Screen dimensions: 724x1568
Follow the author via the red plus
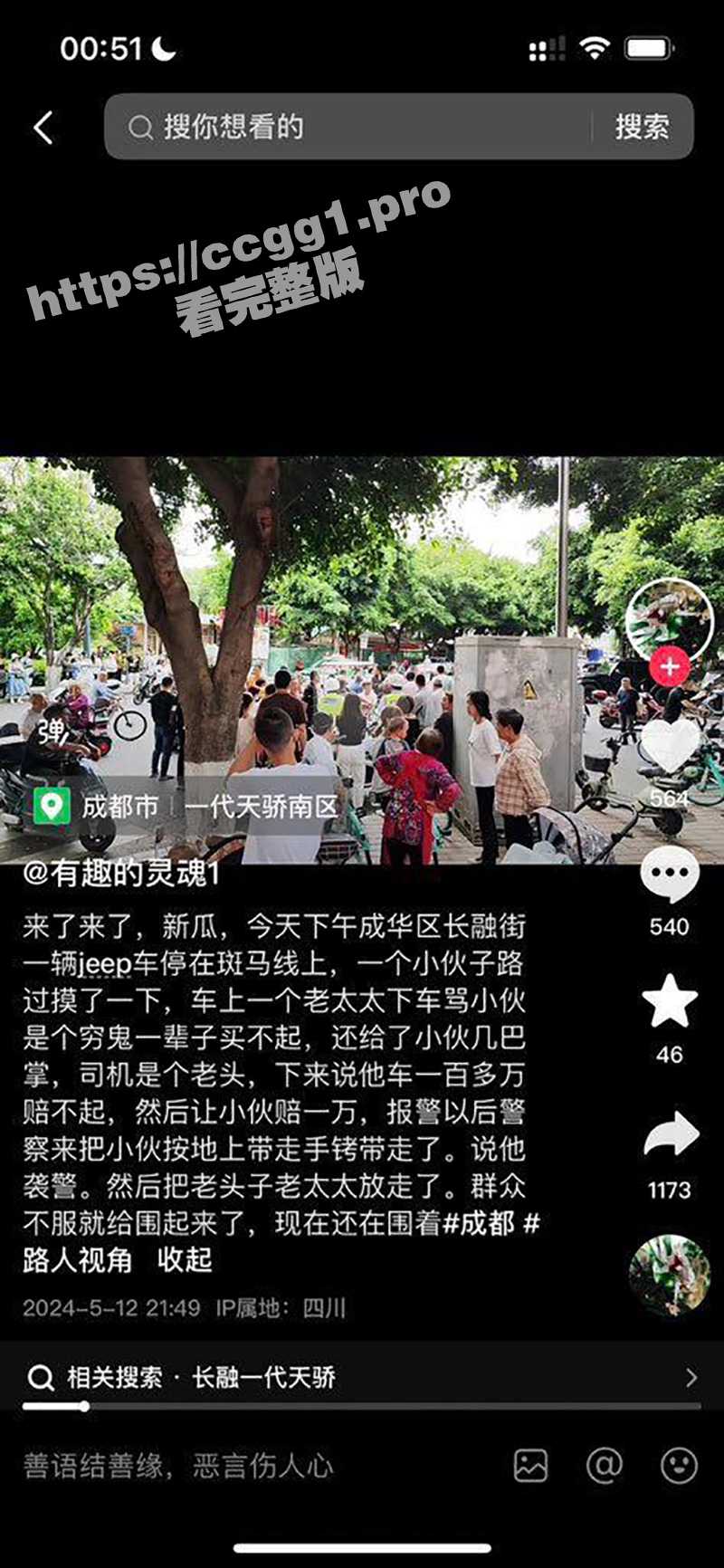tap(670, 668)
